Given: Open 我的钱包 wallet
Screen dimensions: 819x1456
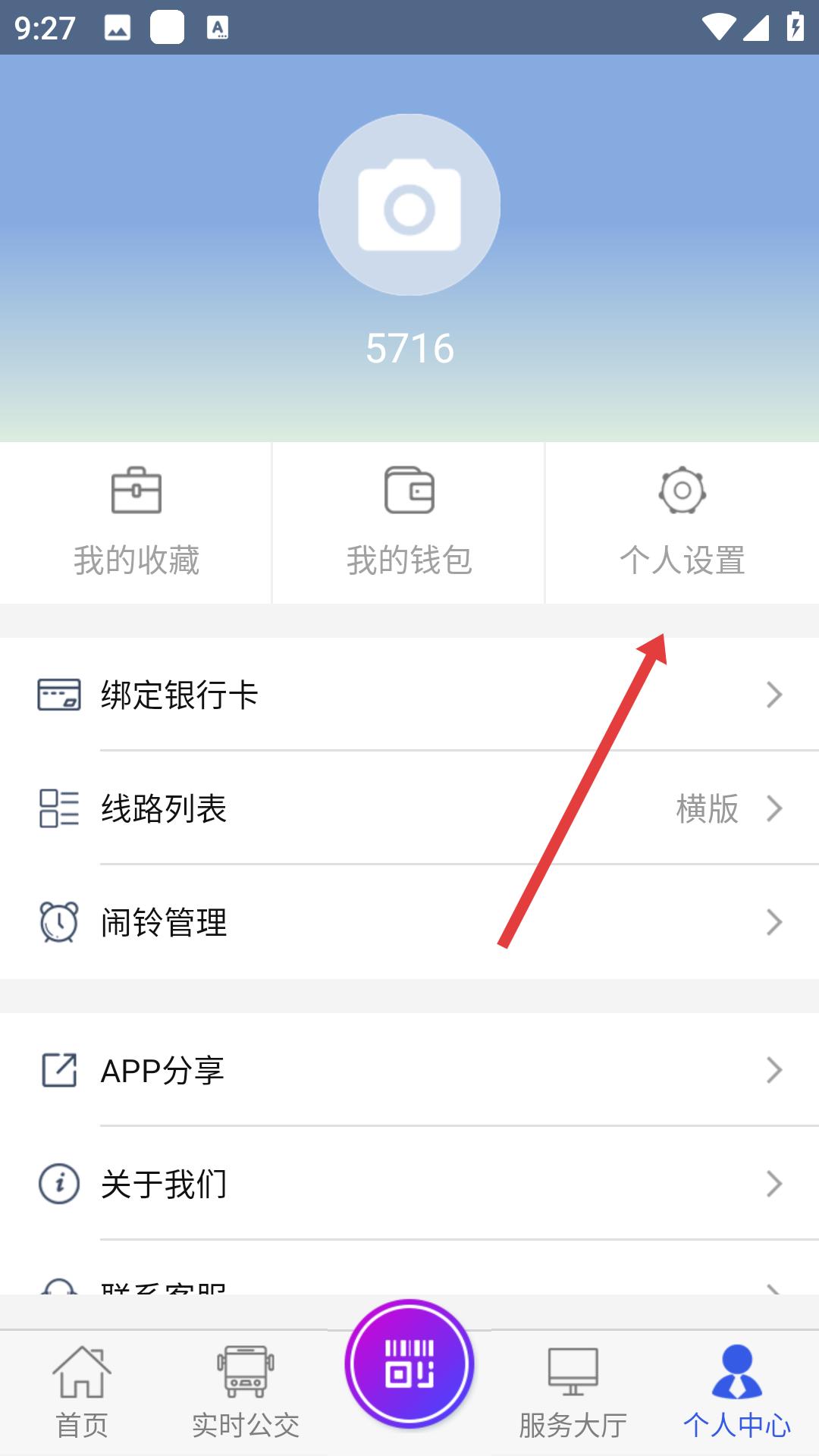Looking at the screenshot, I should (x=409, y=522).
